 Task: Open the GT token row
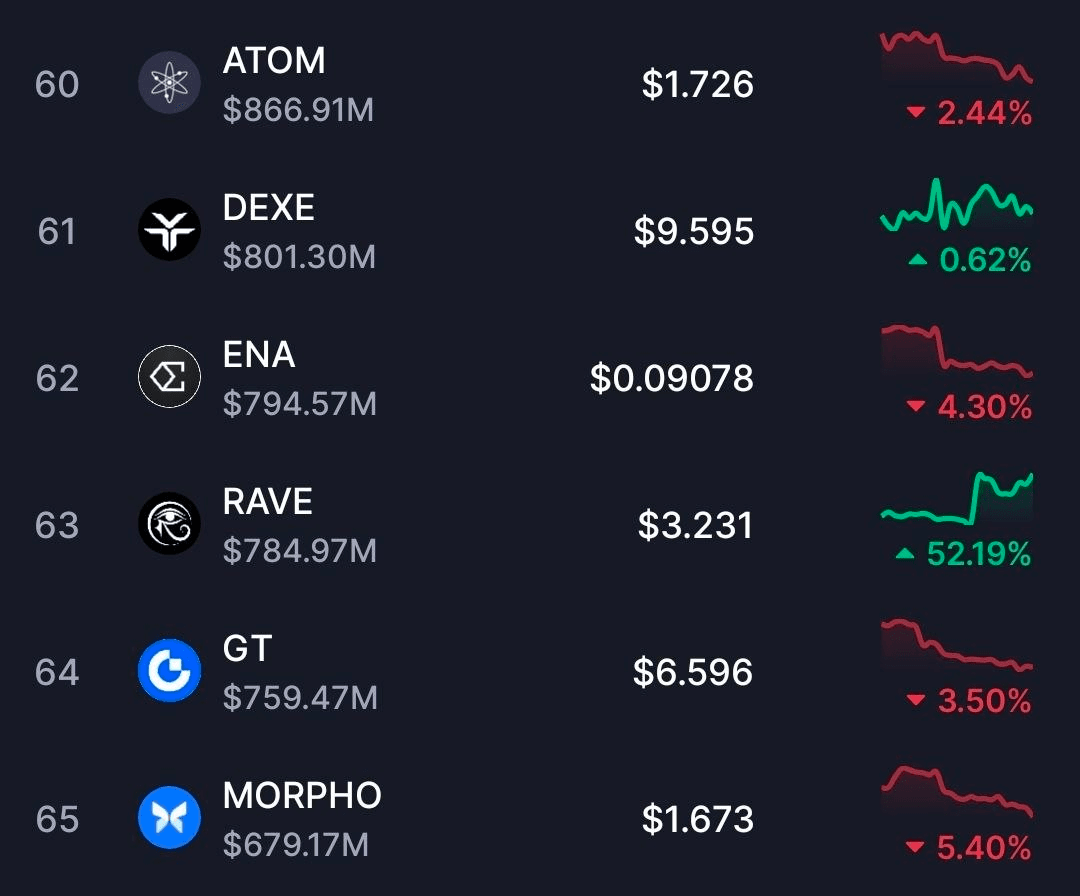(247, 650)
